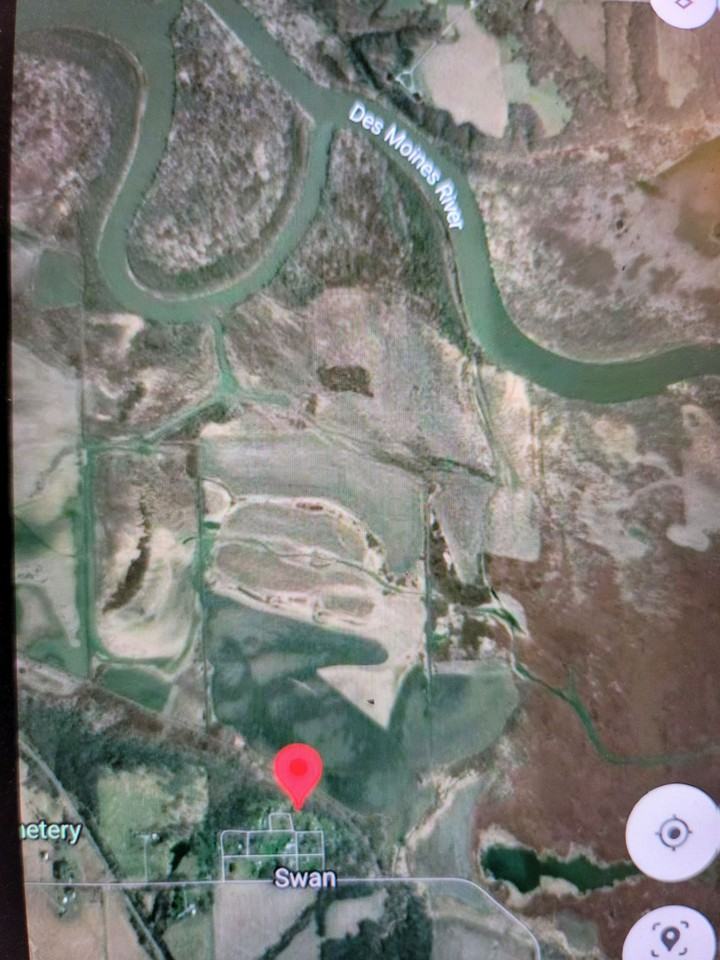This screenshot has height=960, width=720.
Task: Center map on my current location
Action: pyautogui.click(x=673, y=833)
